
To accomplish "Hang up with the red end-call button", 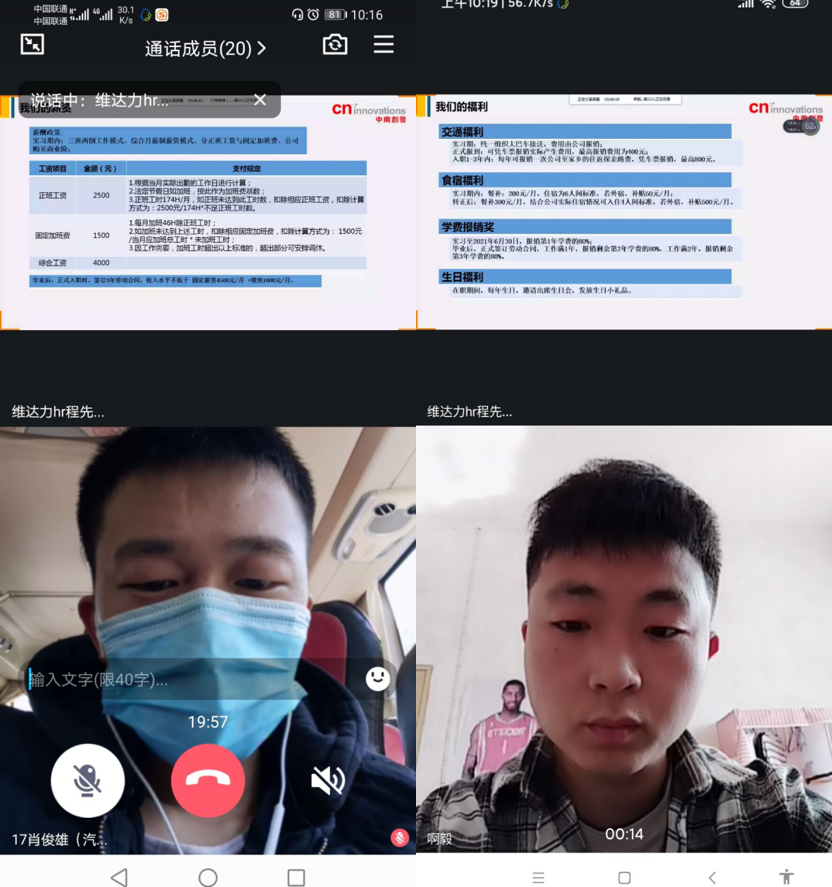I will point(208,781).
